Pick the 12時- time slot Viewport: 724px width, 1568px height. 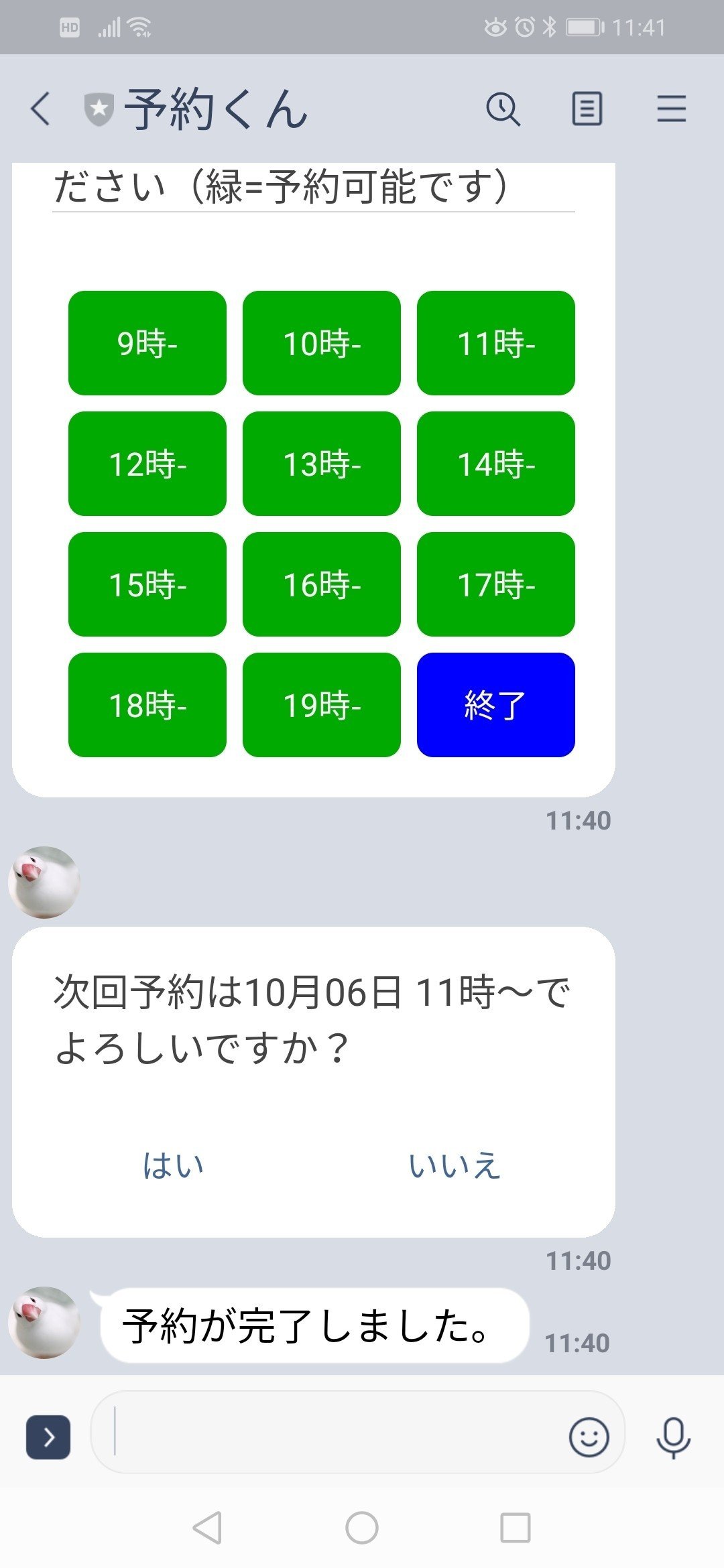(x=147, y=464)
